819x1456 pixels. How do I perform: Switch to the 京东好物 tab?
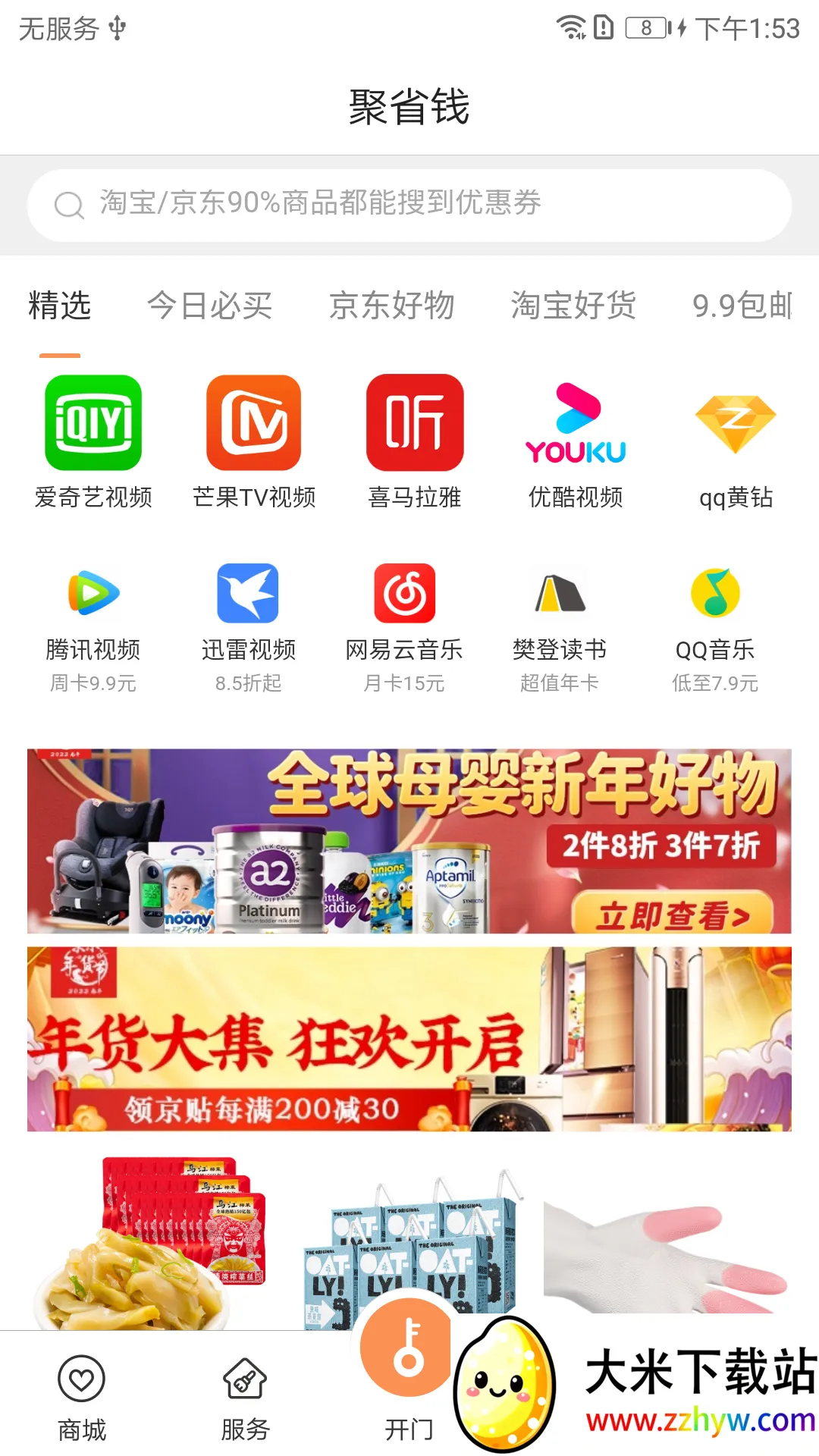pyautogui.click(x=391, y=306)
